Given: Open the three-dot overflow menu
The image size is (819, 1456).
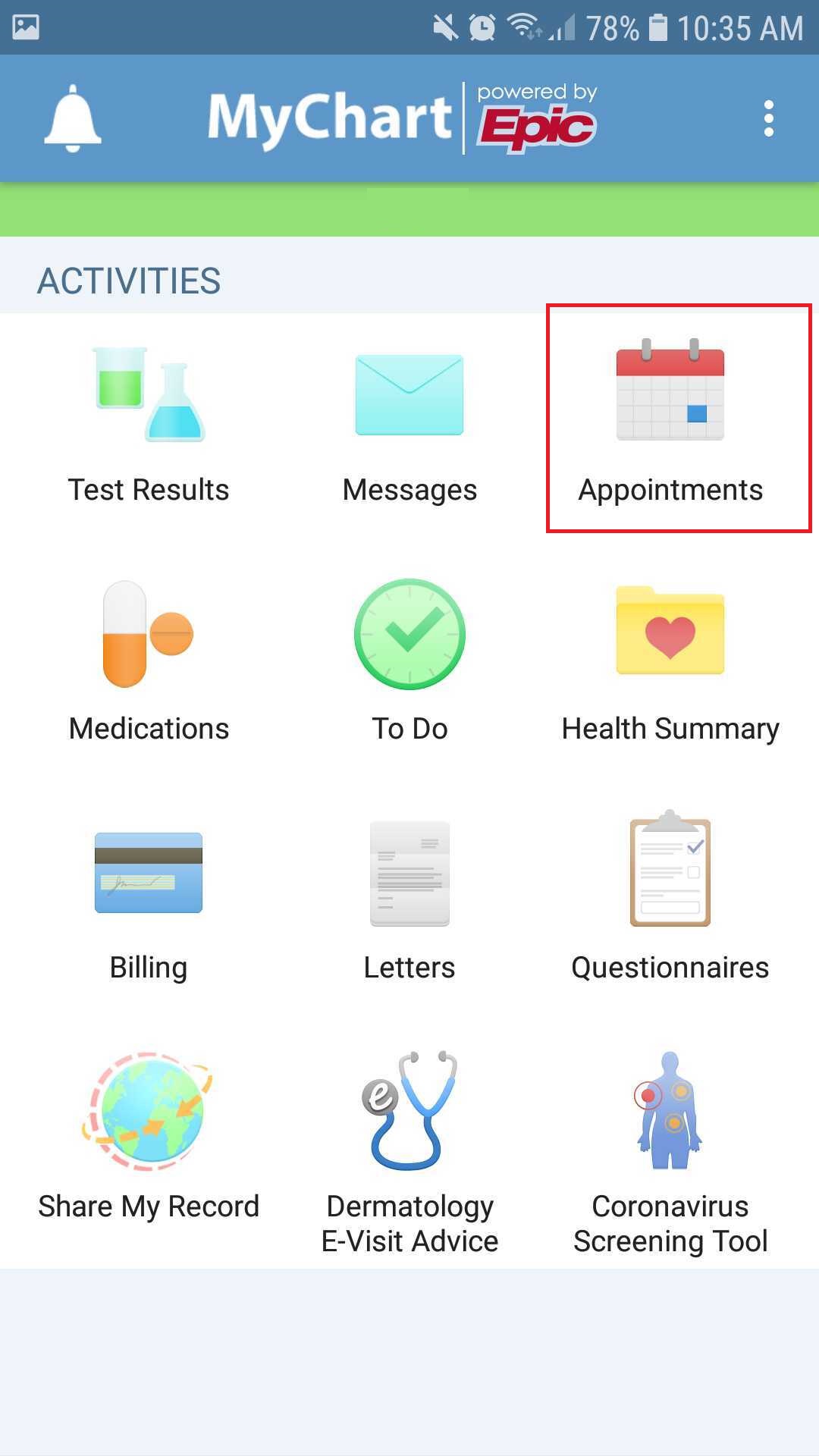Looking at the screenshot, I should click(x=768, y=119).
